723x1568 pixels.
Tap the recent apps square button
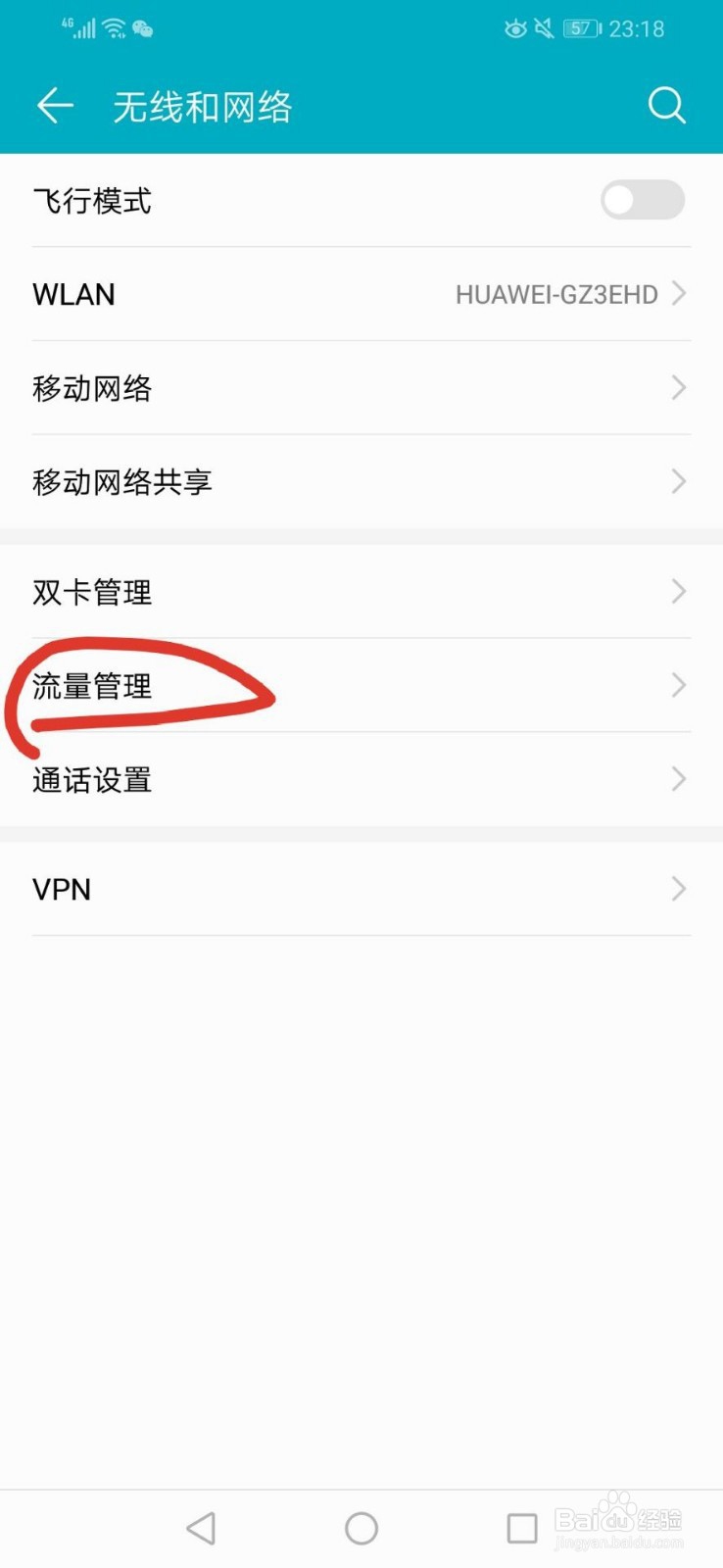(x=522, y=1527)
